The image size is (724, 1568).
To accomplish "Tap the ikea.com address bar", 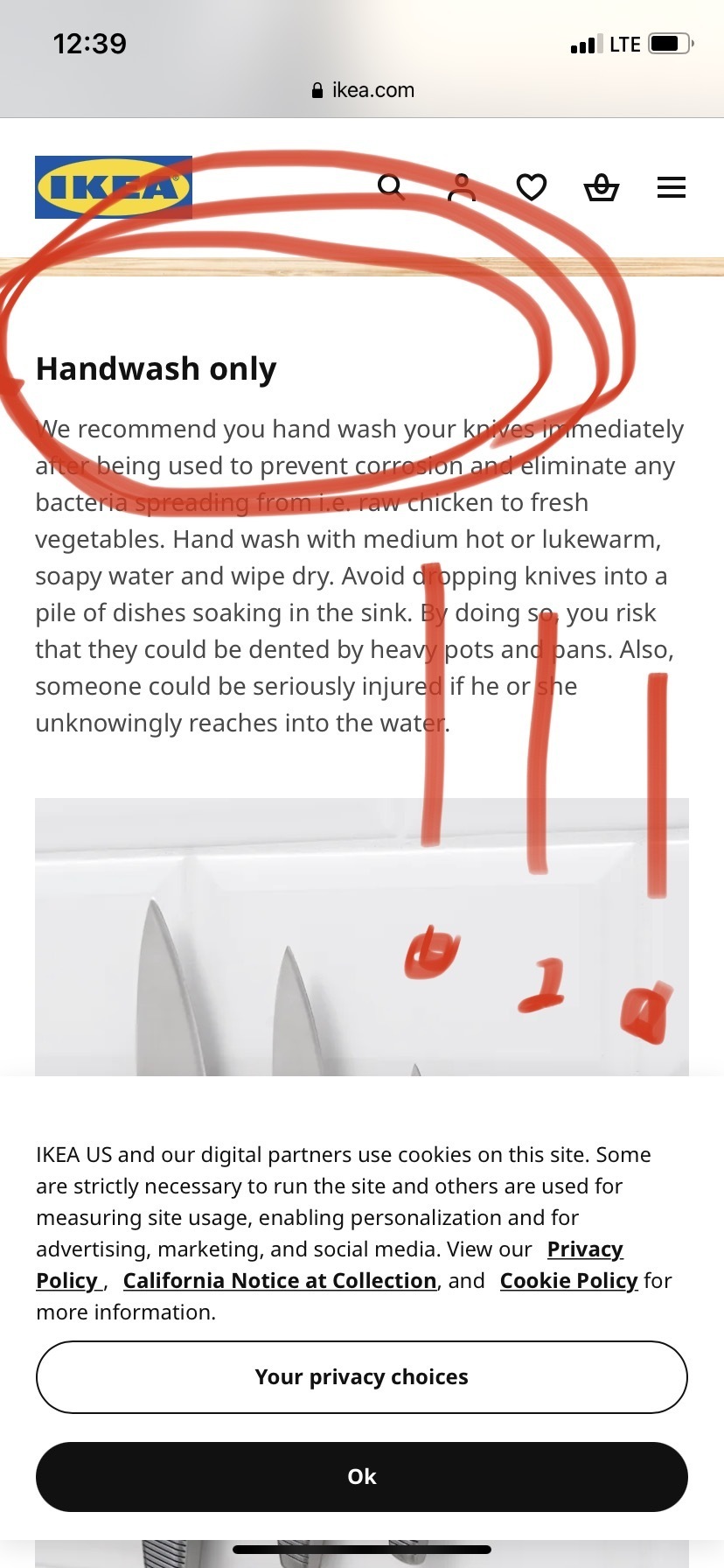I will tap(364, 90).
